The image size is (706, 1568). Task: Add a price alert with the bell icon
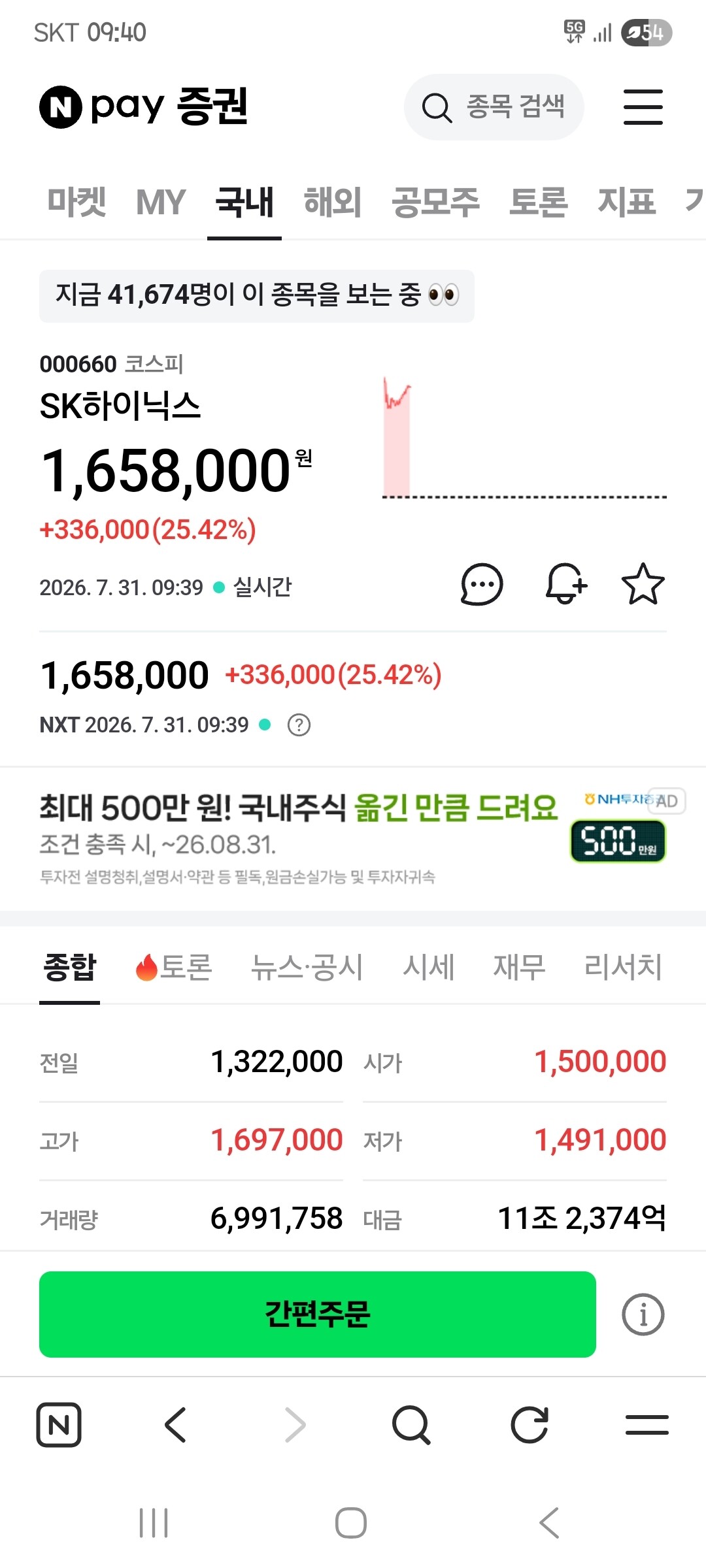(566, 584)
